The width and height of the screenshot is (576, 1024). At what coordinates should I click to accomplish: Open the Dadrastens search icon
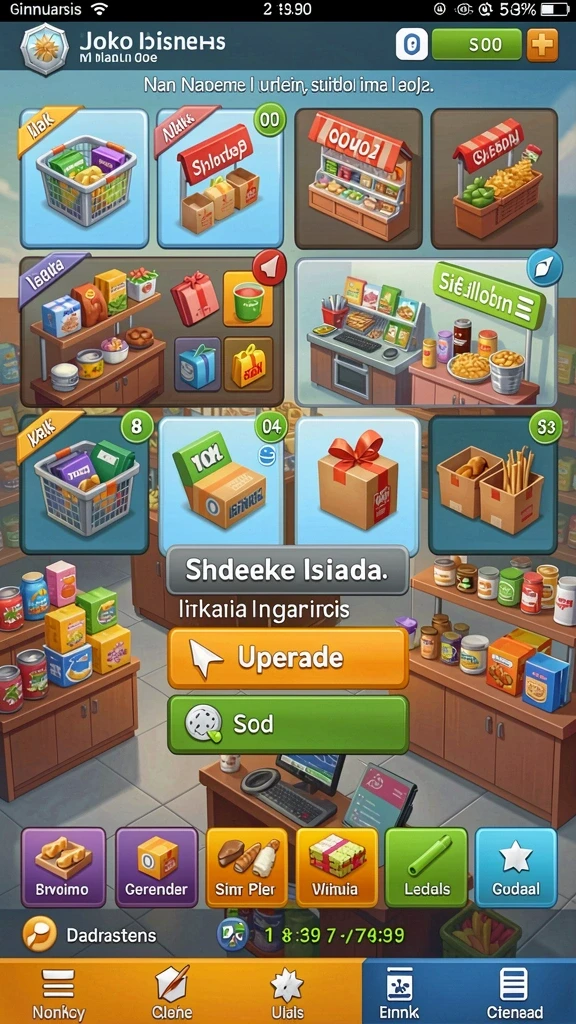tap(39, 935)
